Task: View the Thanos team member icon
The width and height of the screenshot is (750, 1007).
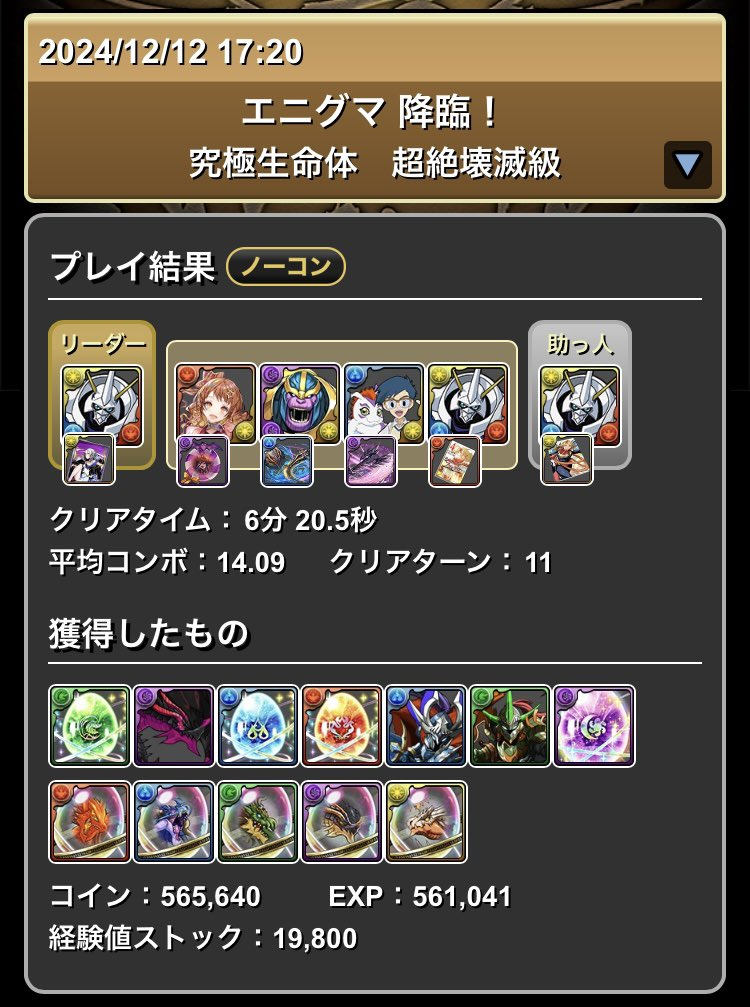Action: (299, 403)
